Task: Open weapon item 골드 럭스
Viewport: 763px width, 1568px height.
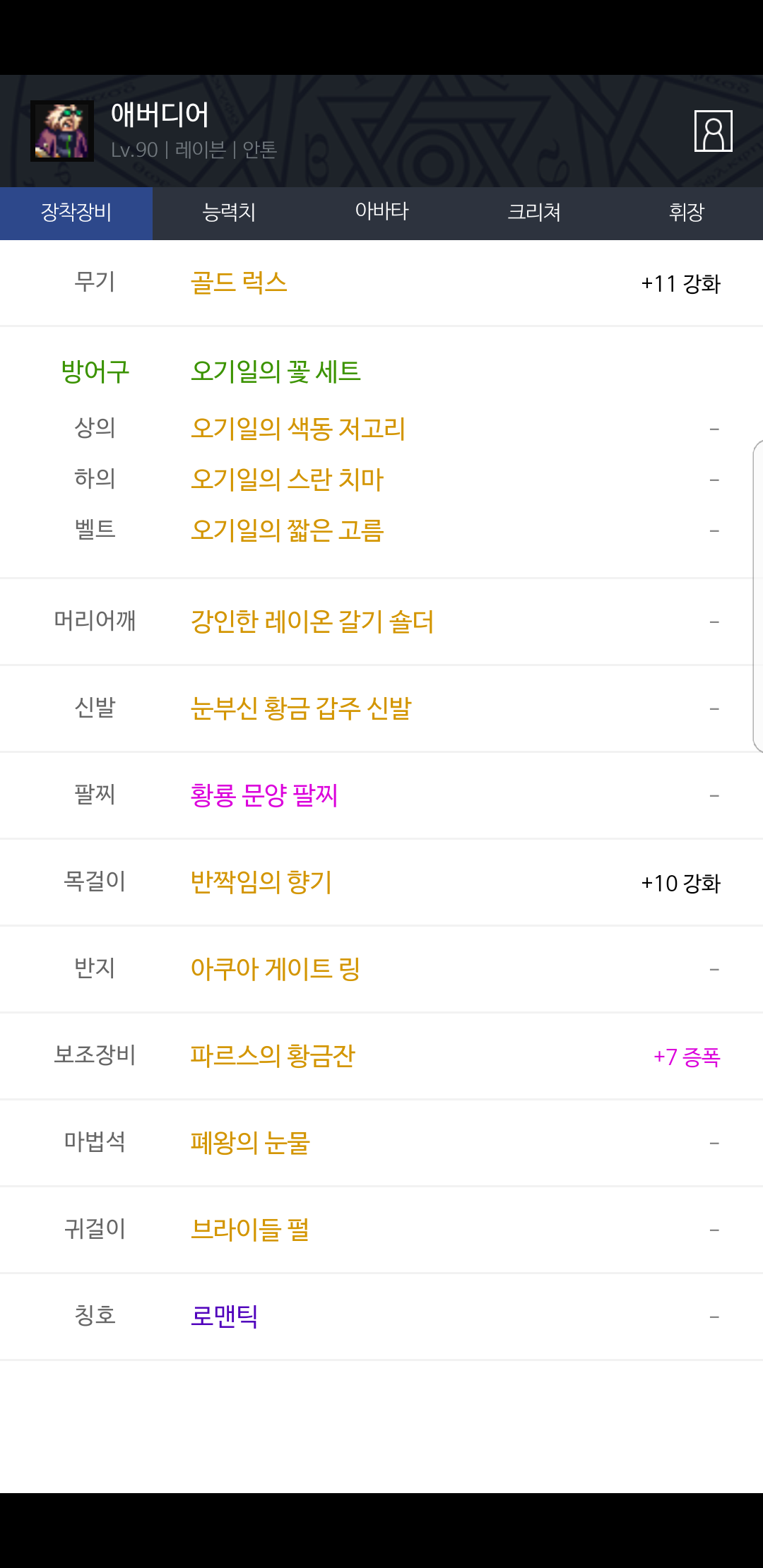Action: point(239,283)
